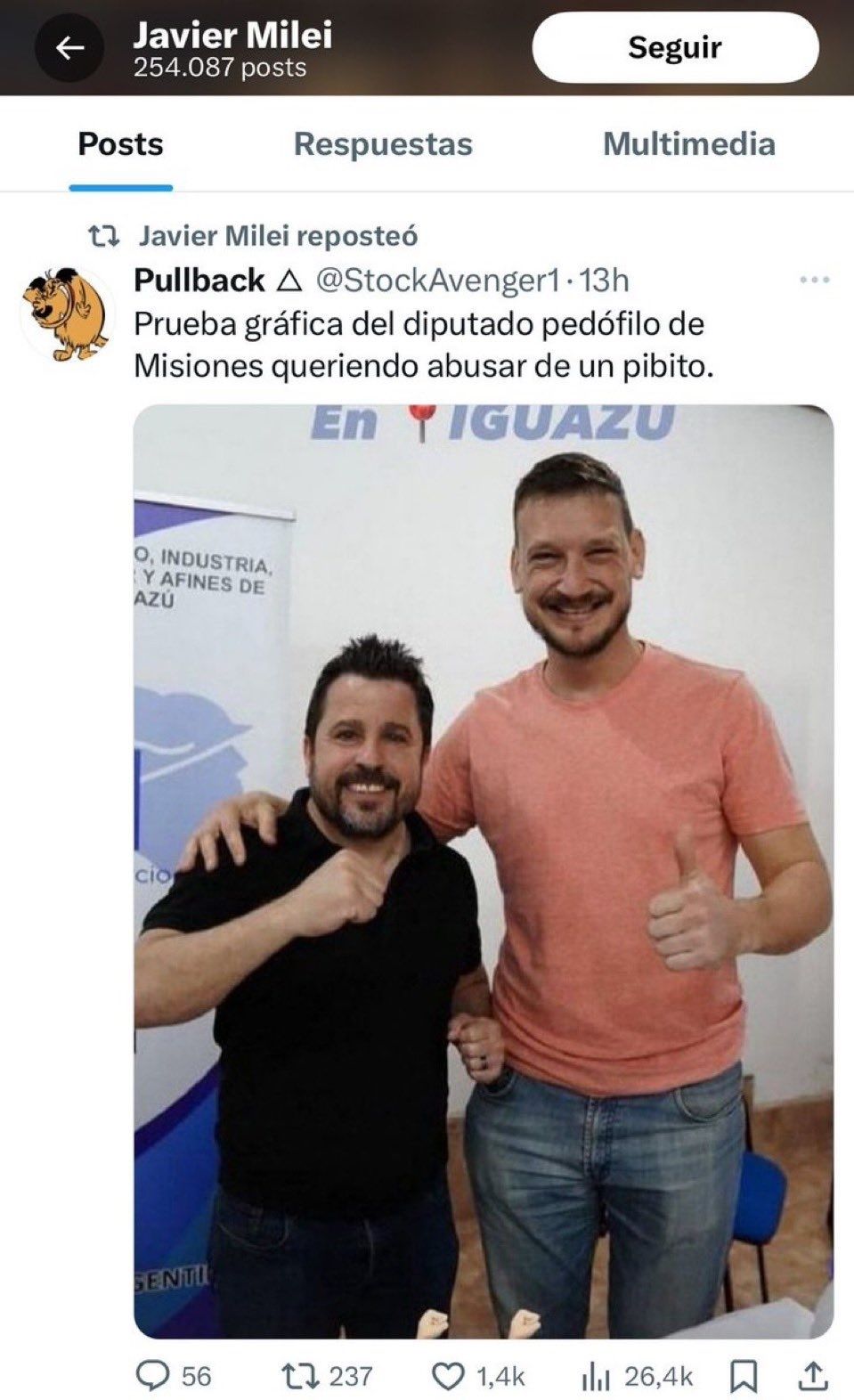Tap the Seguir button to follow
The width and height of the screenshot is (854, 1400).
tap(674, 48)
